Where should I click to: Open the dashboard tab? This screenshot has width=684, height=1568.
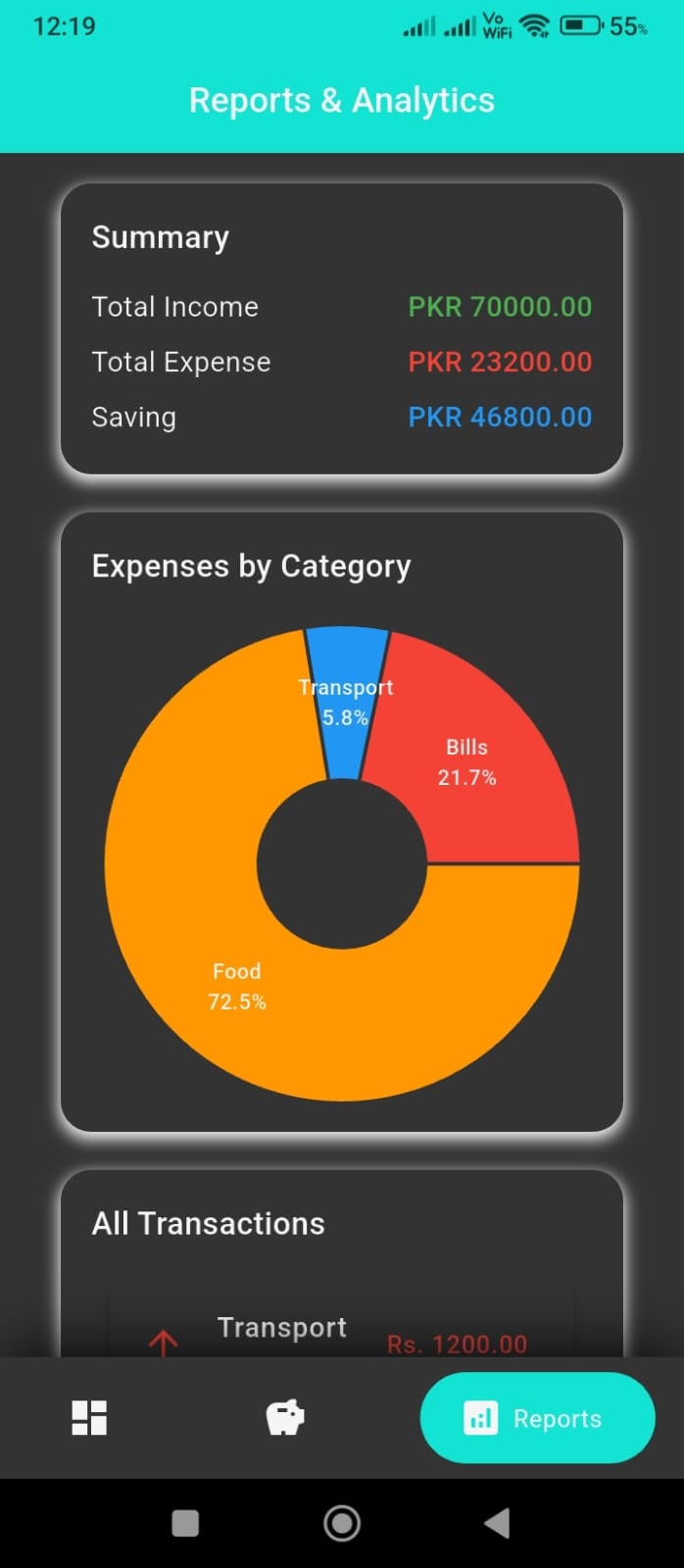89,1417
